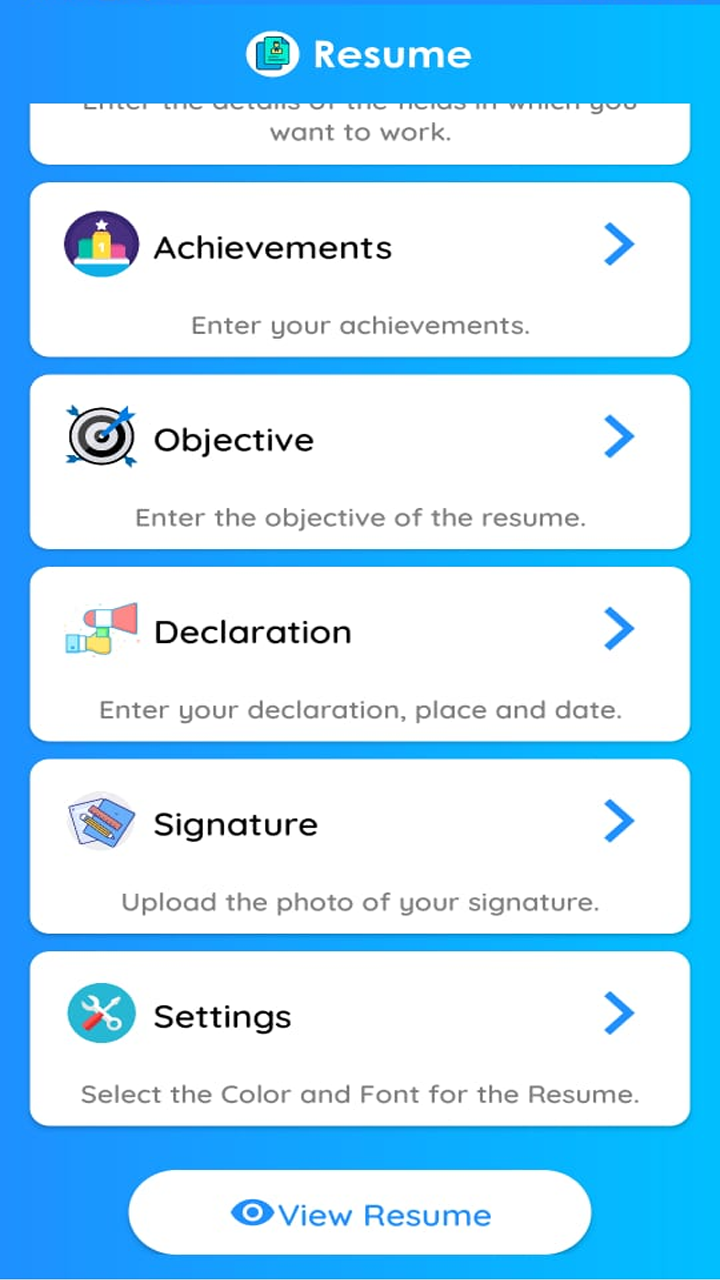Expand the Settings card arrow
This screenshot has height=1280, width=720.
[x=619, y=1013]
